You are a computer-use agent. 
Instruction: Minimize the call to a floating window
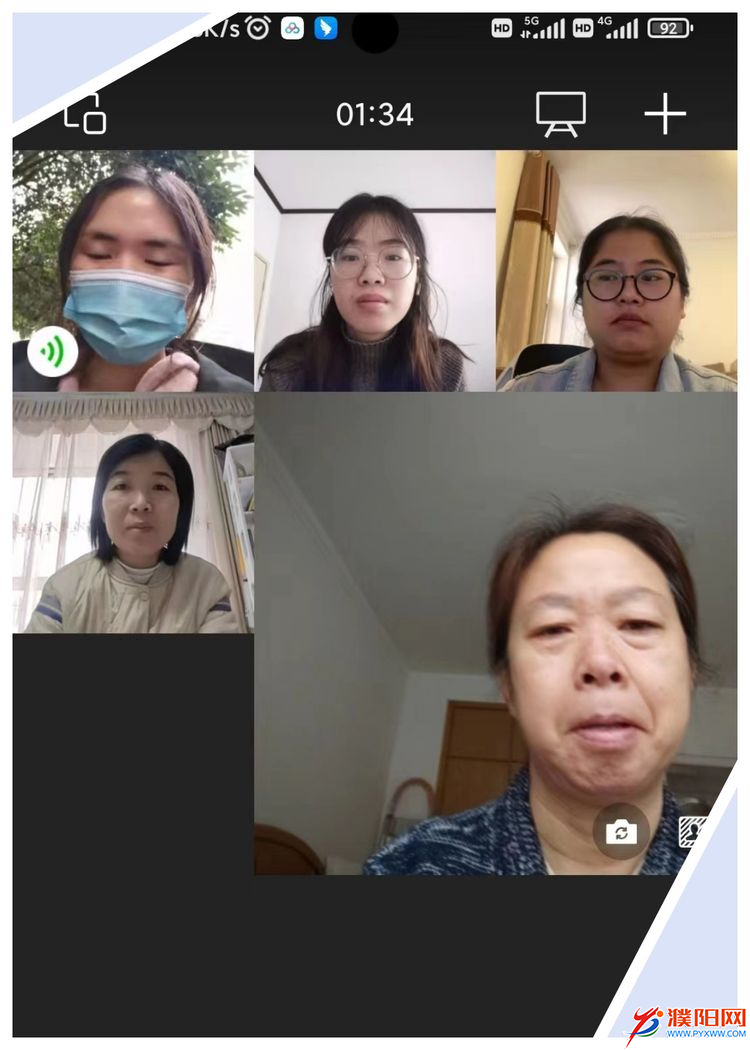85,114
